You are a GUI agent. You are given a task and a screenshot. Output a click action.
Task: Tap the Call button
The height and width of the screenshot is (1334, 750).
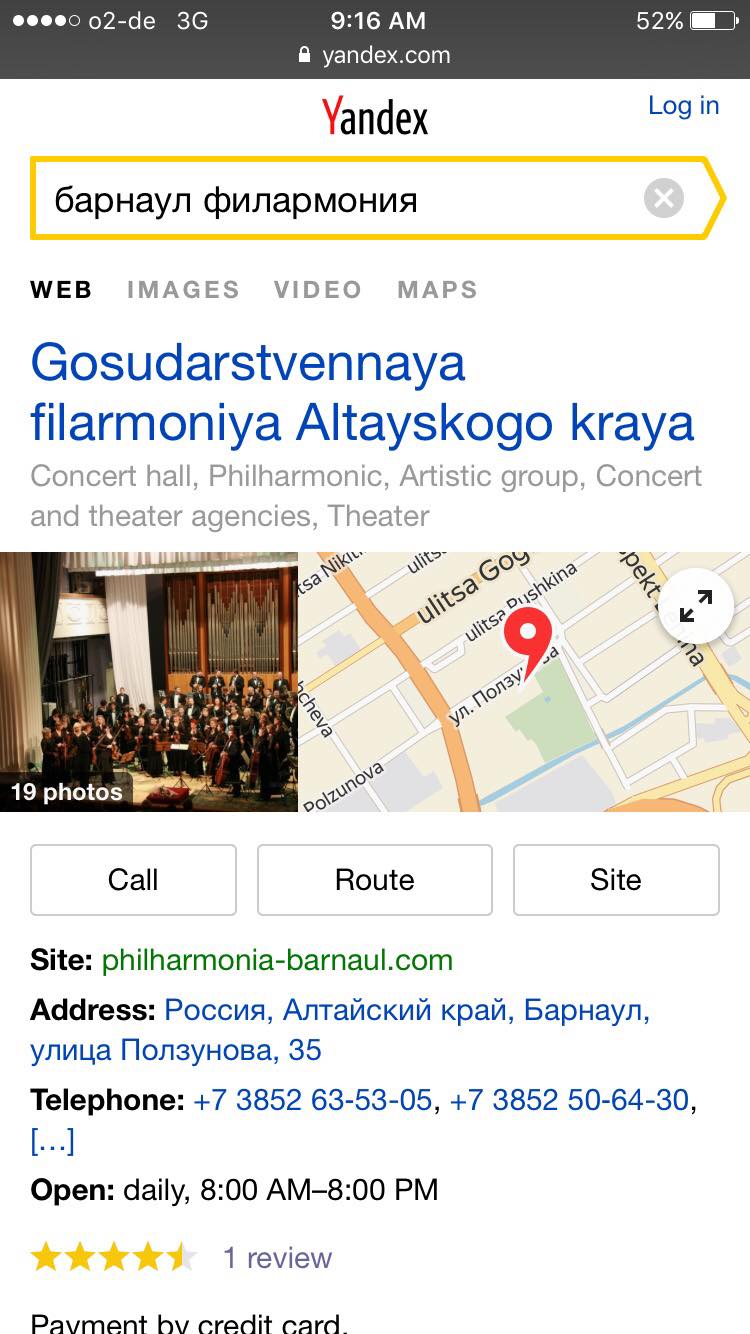click(133, 880)
